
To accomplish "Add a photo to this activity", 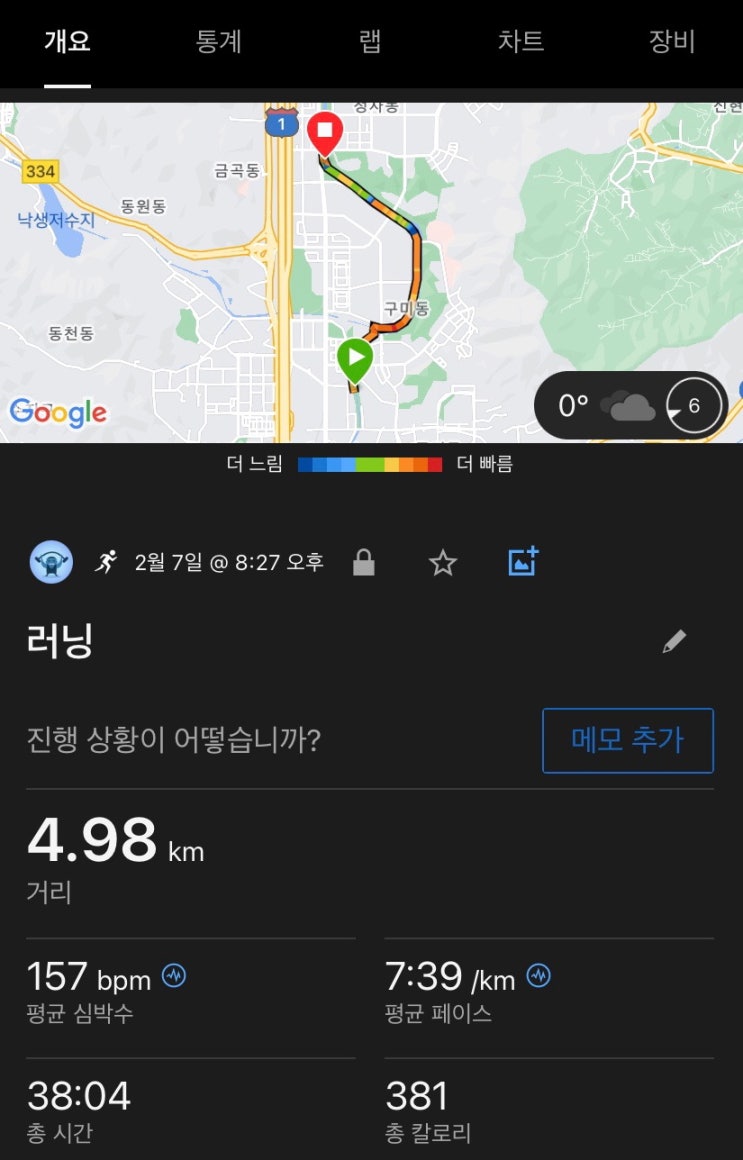I will 523,562.
